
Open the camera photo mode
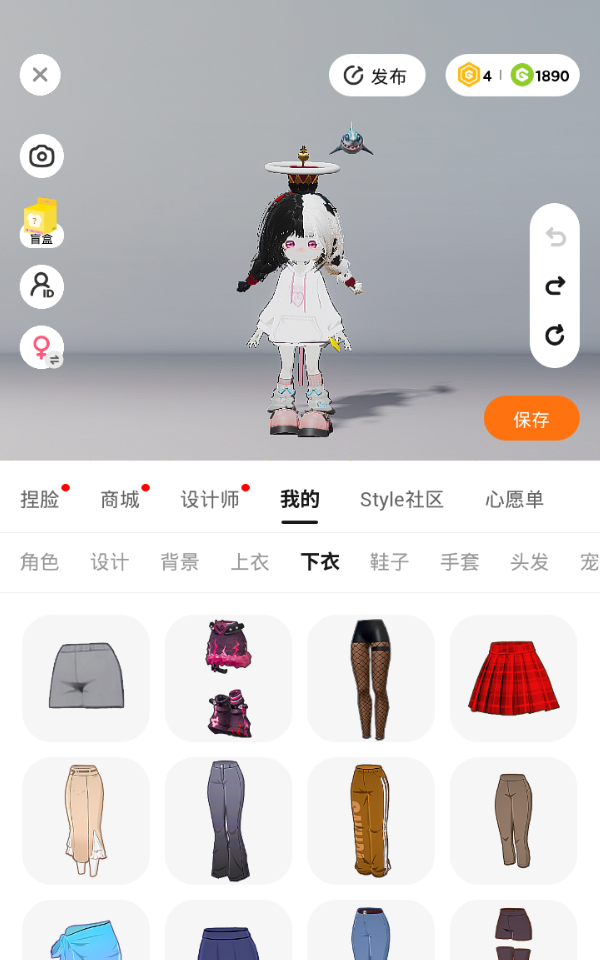point(42,156)
